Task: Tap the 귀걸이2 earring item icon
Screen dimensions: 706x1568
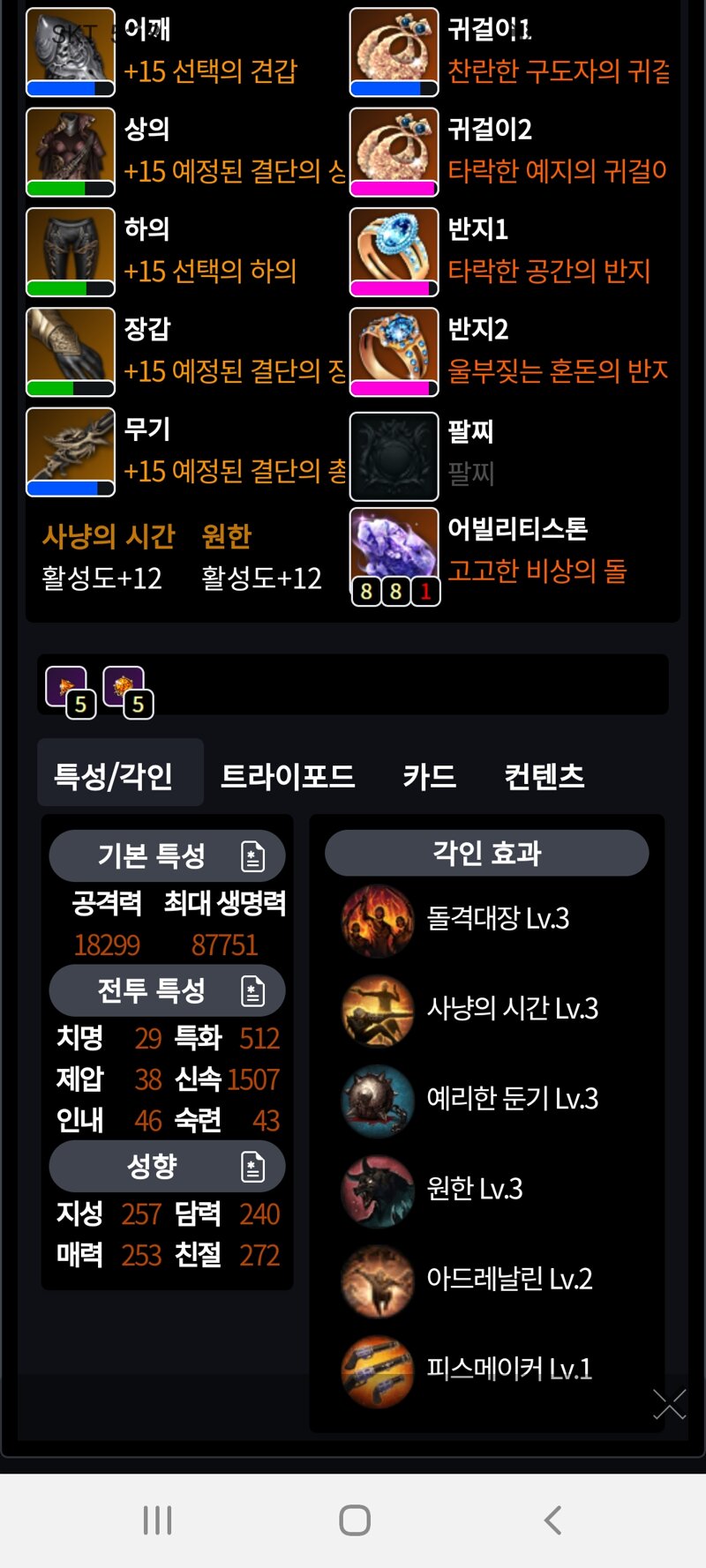Action: pyautogui.click(x=394, y=152)
